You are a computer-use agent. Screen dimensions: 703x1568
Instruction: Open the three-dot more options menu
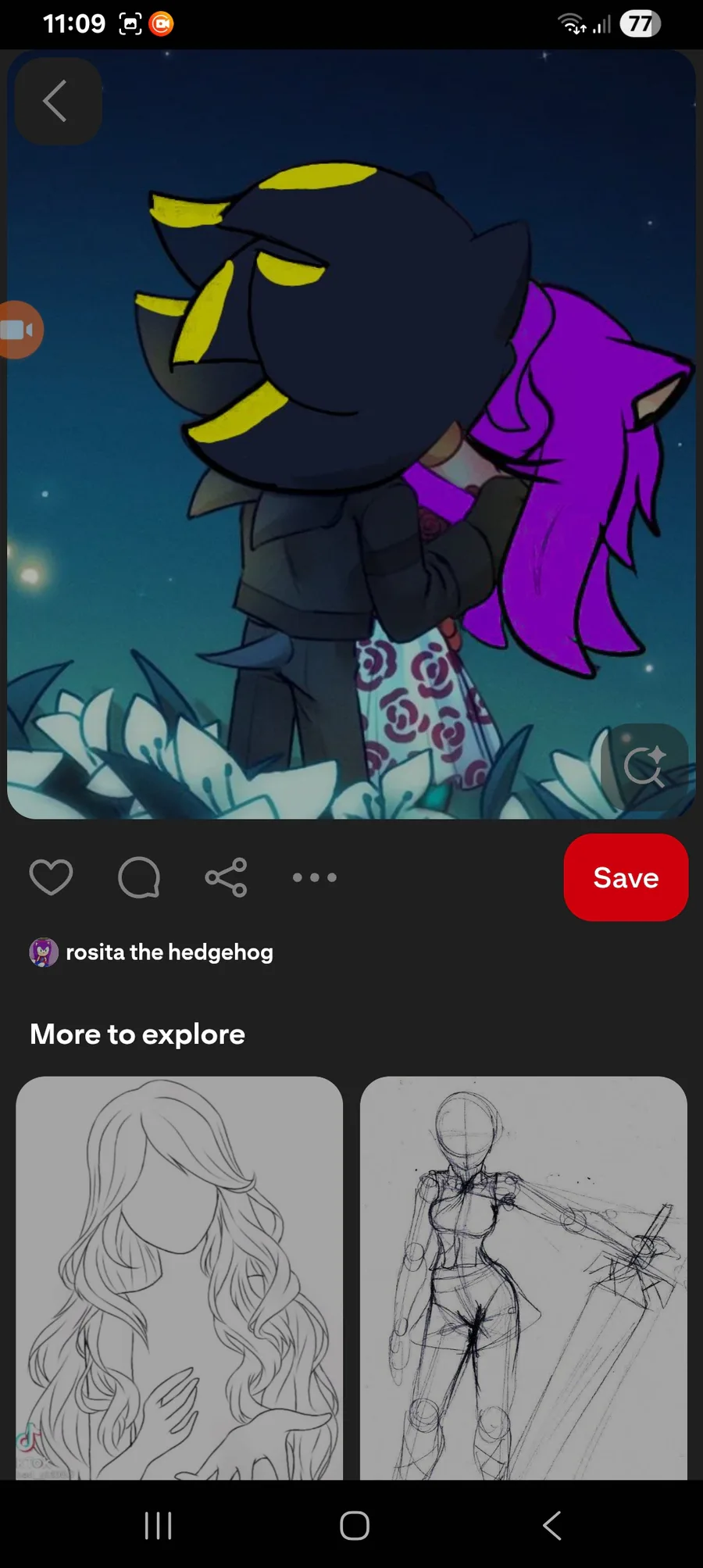[315, 877]
